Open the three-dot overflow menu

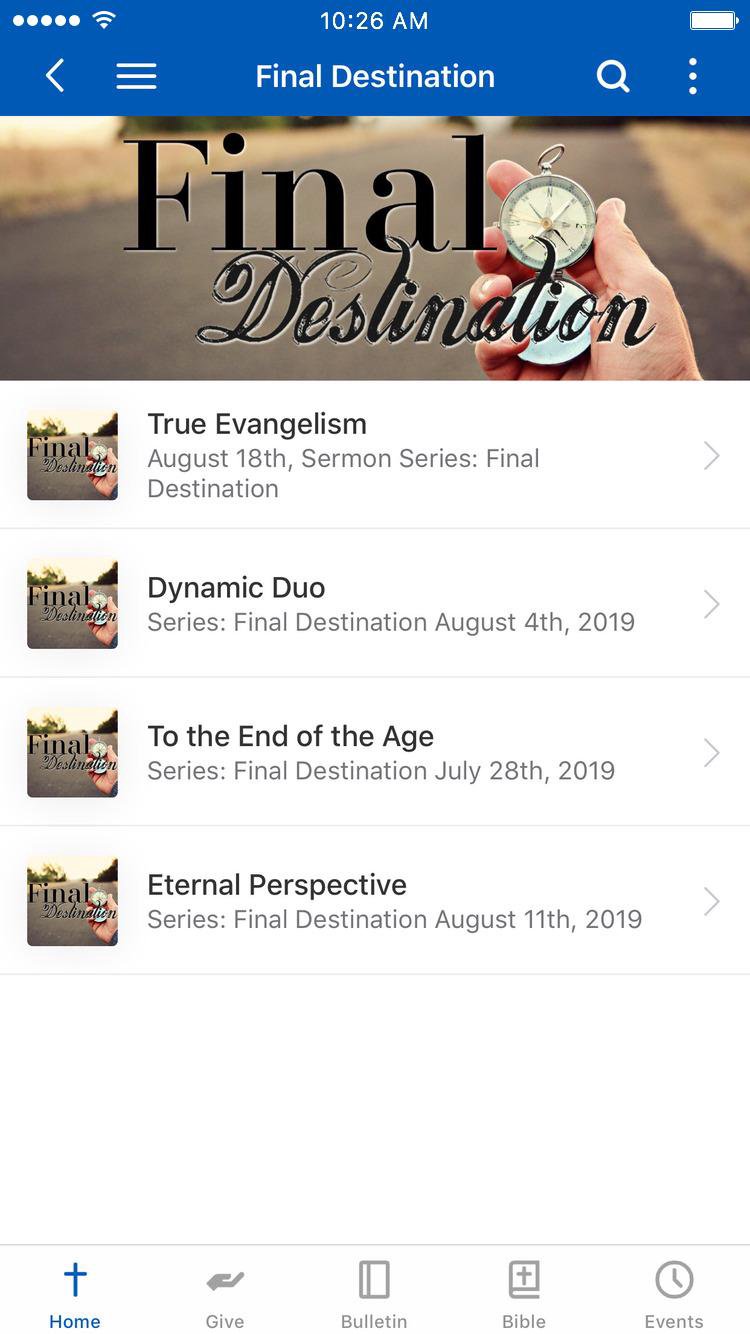(x=692, y=76)
